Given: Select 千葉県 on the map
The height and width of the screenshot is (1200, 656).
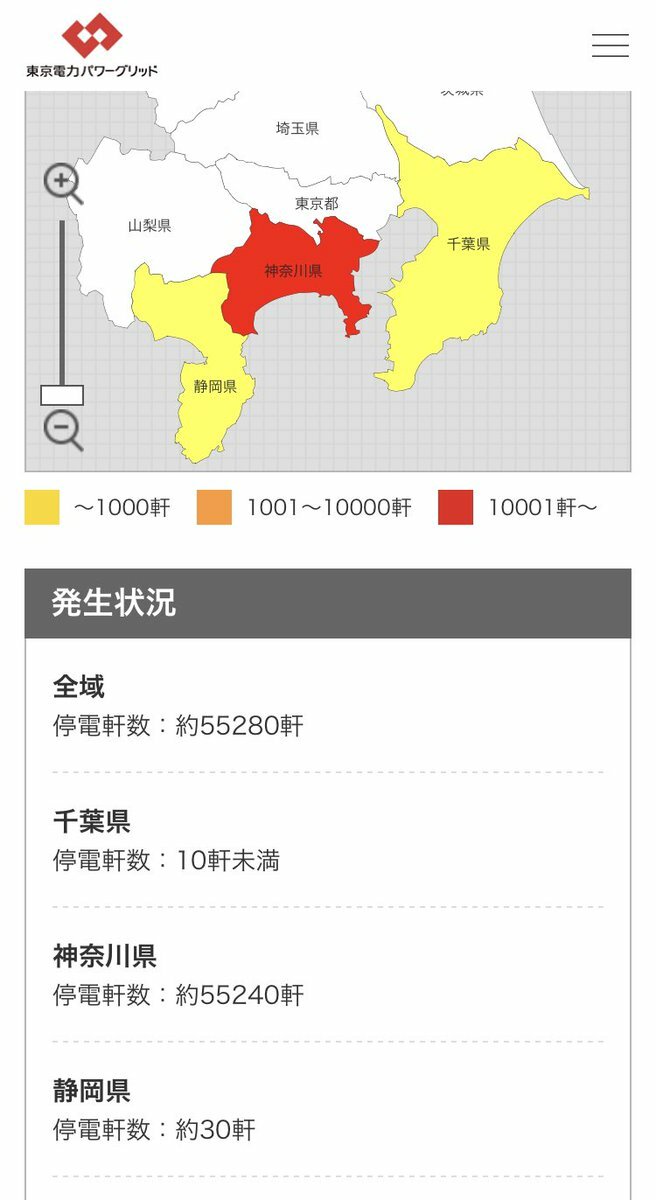Looking at the screenshot, I should point(468,244).
